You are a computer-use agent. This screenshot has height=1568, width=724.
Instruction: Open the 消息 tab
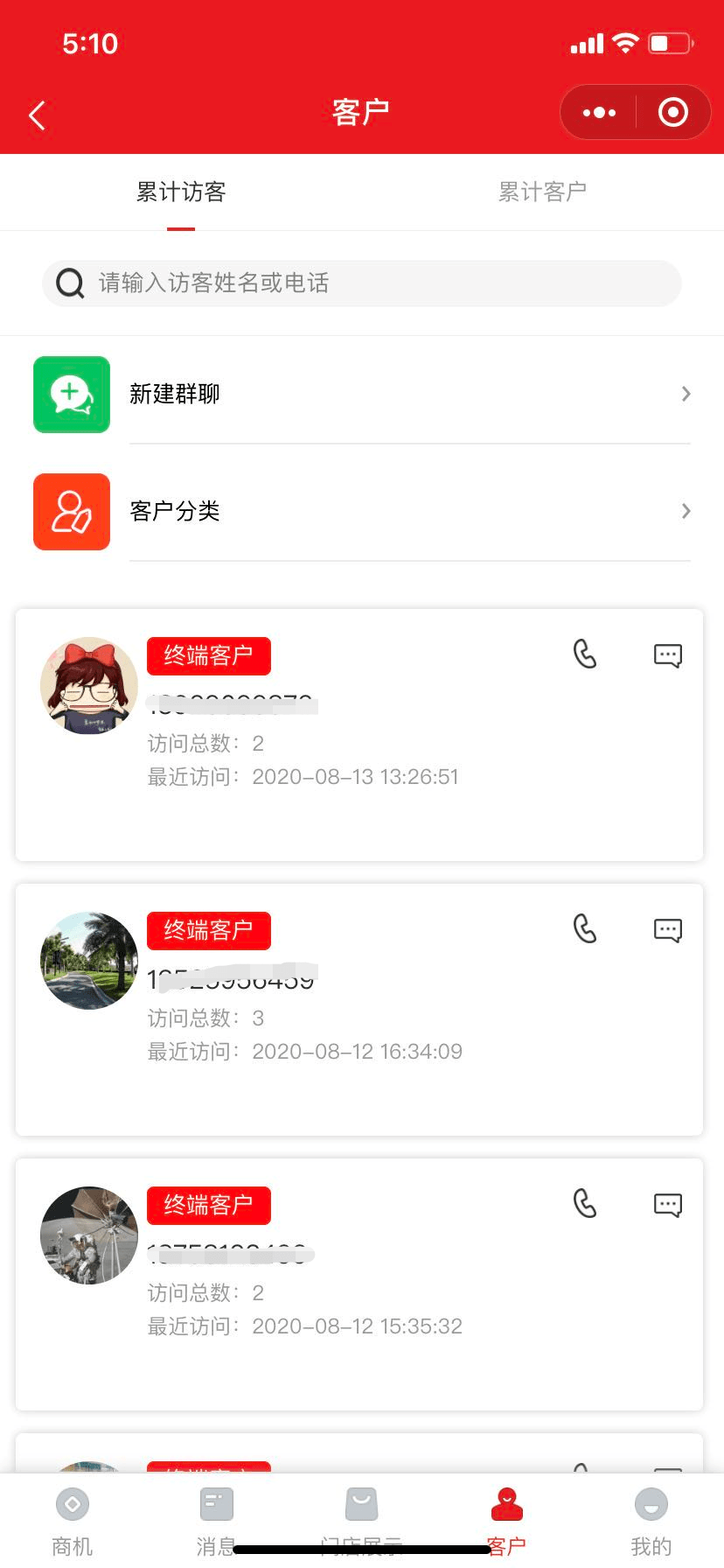(216, 1521)
